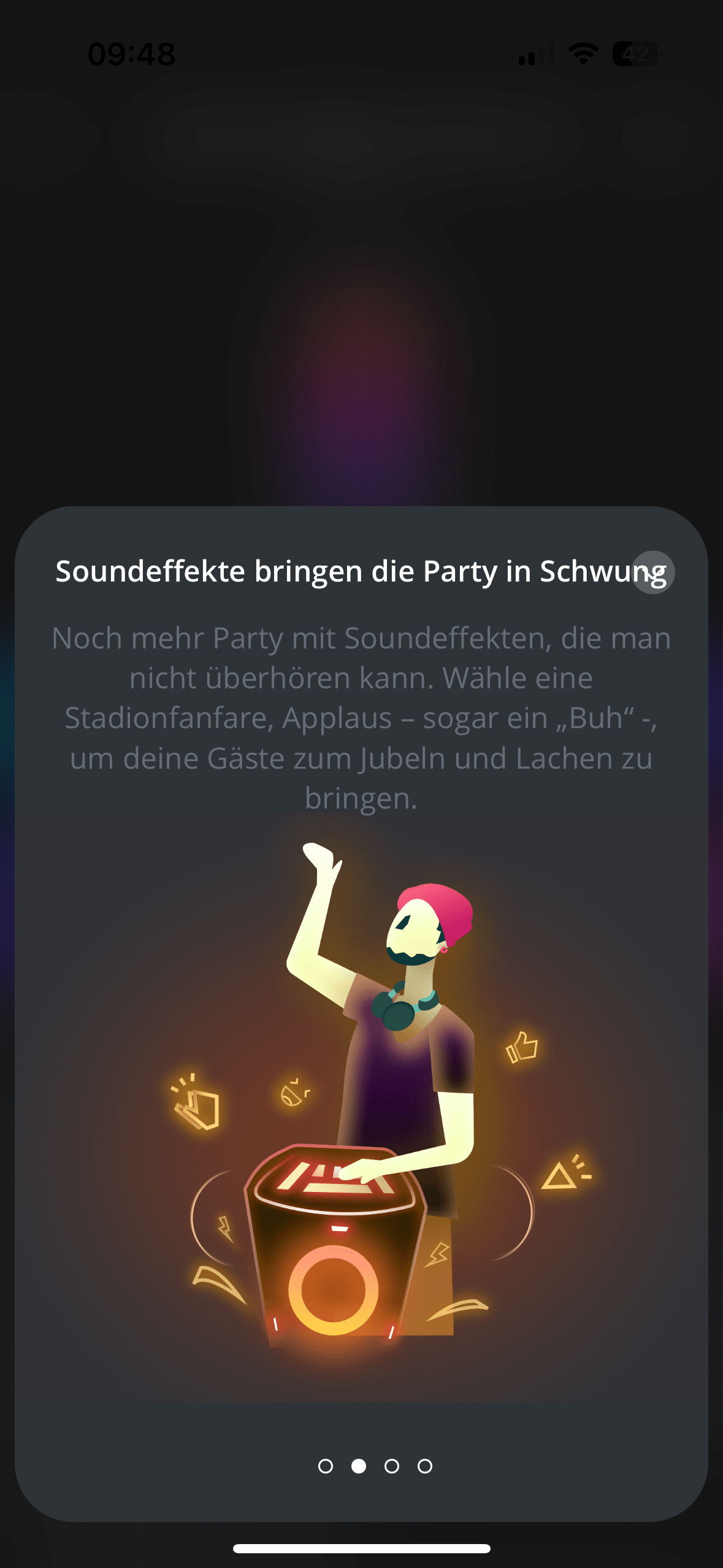This screenshot has width=723, height=1568.
Task: Dismiss the Soundeffekte intro popup
Action: (x=653, y=572)
